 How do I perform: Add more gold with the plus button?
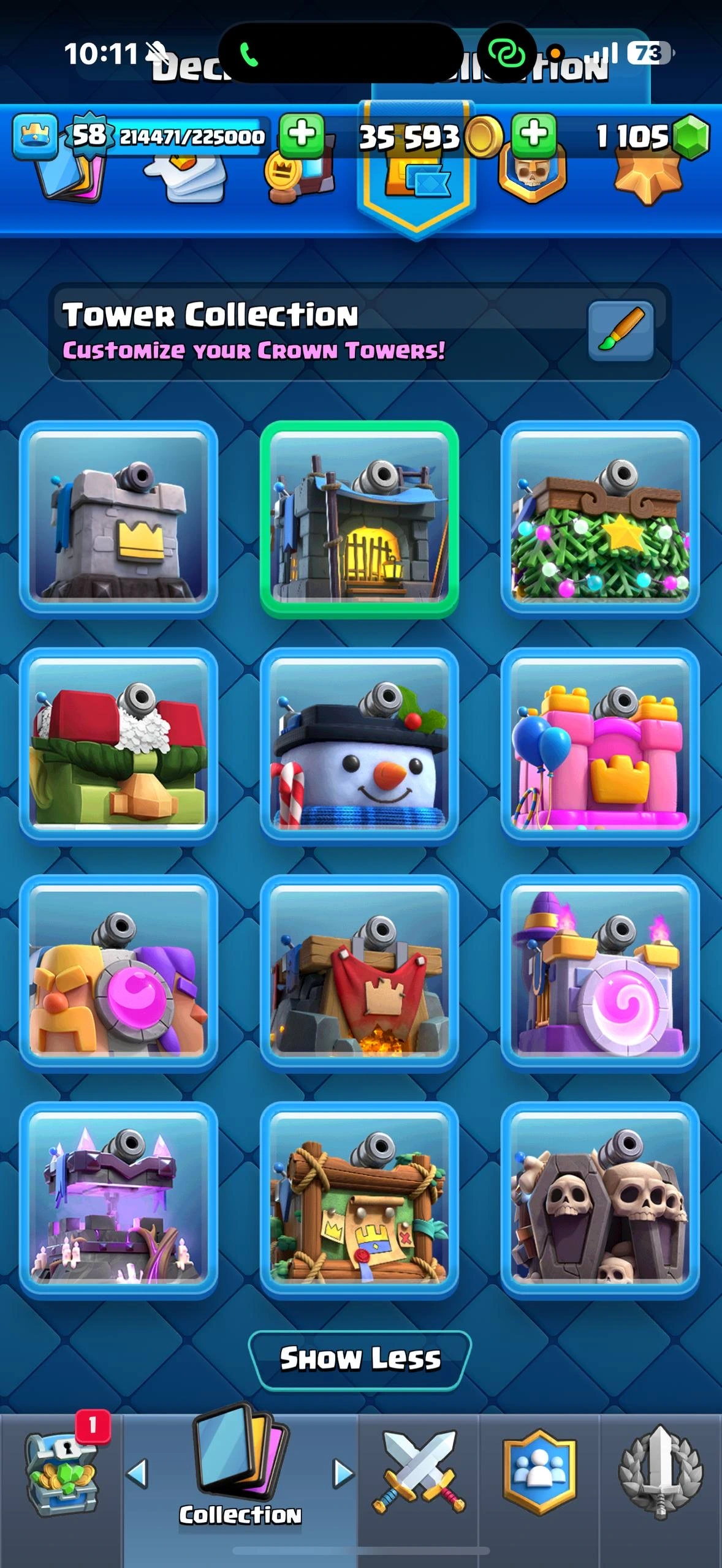point(534,134)
